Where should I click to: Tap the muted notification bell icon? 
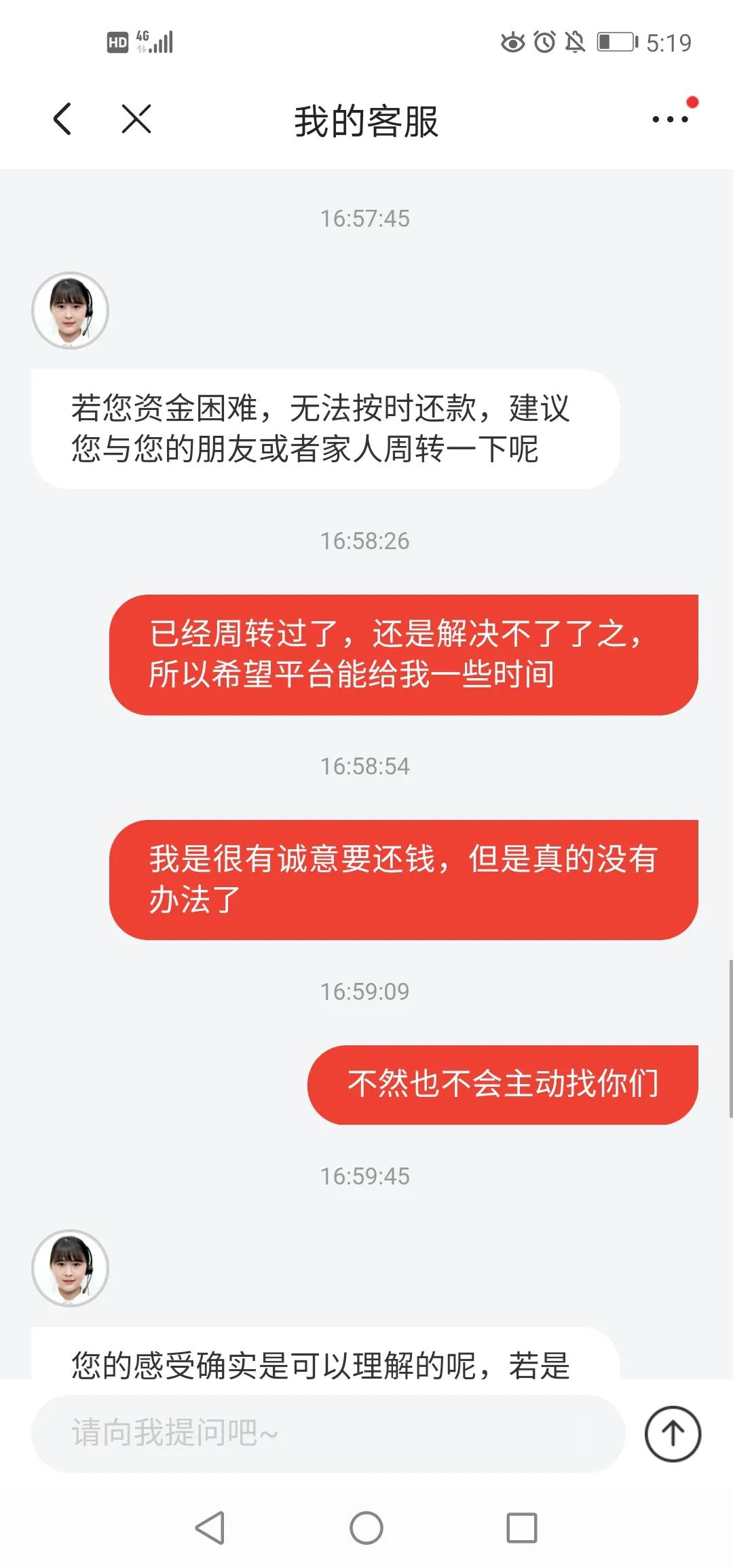coord(574,42)
